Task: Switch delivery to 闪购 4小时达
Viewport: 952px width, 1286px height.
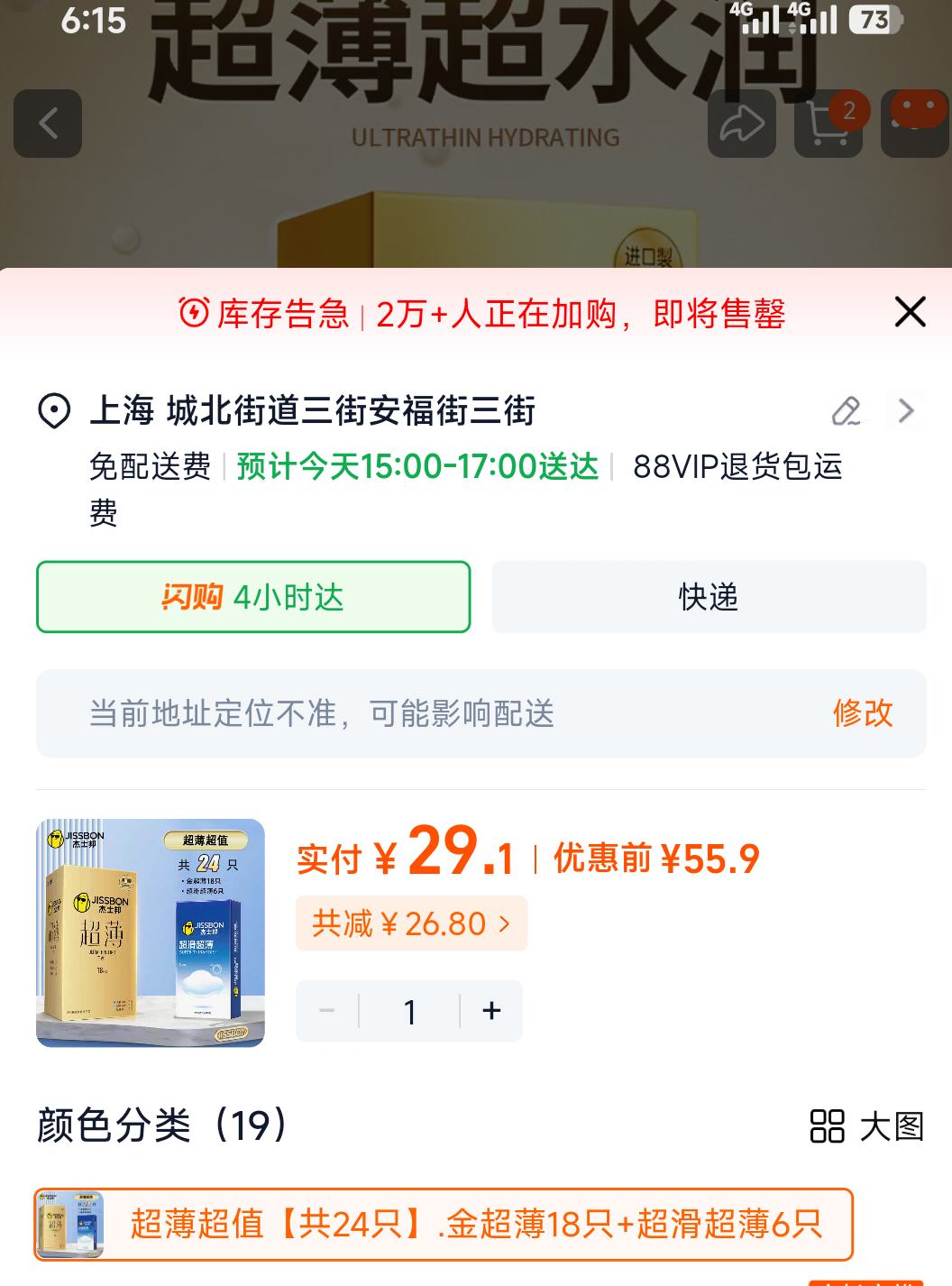Action: point(253,597)
